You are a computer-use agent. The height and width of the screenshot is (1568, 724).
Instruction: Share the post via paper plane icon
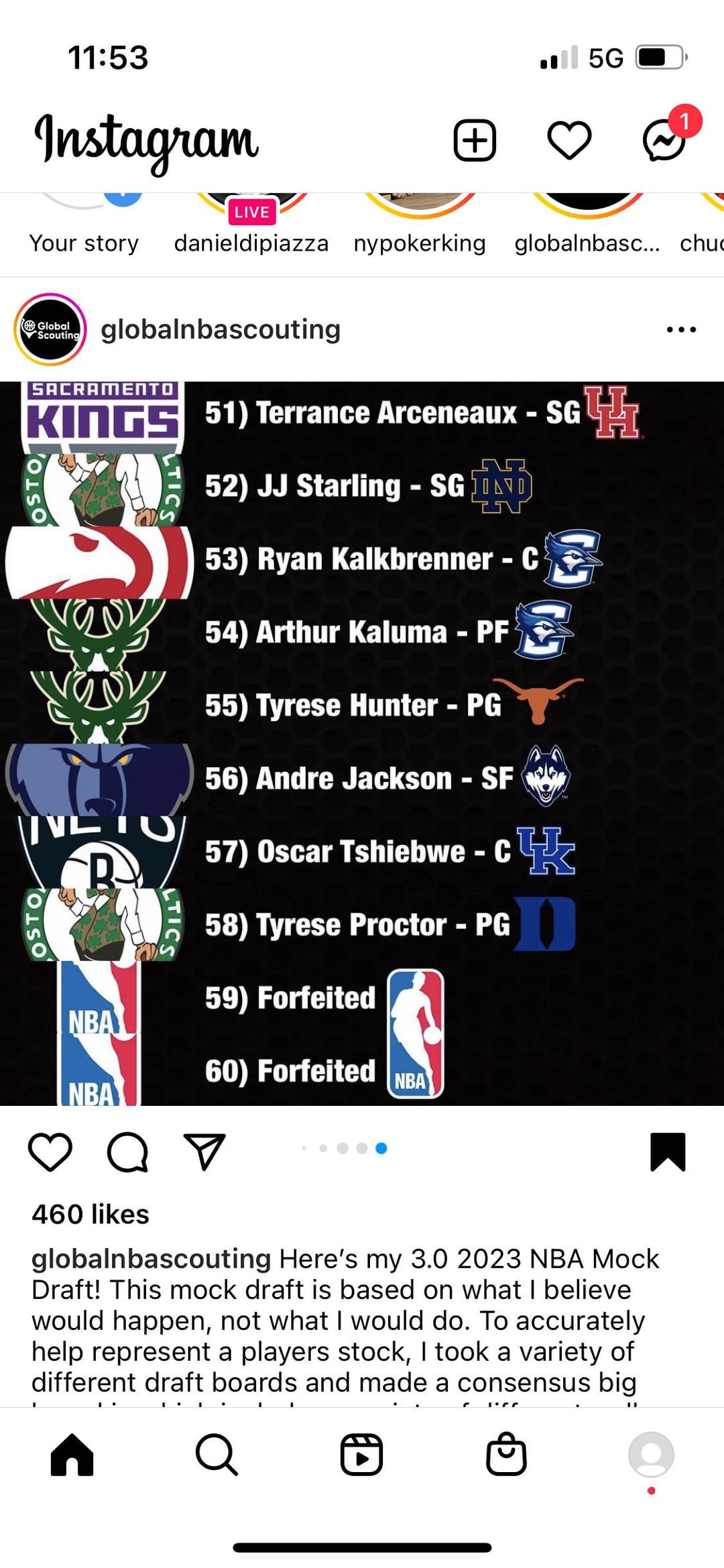click(x=204, y=1152)
